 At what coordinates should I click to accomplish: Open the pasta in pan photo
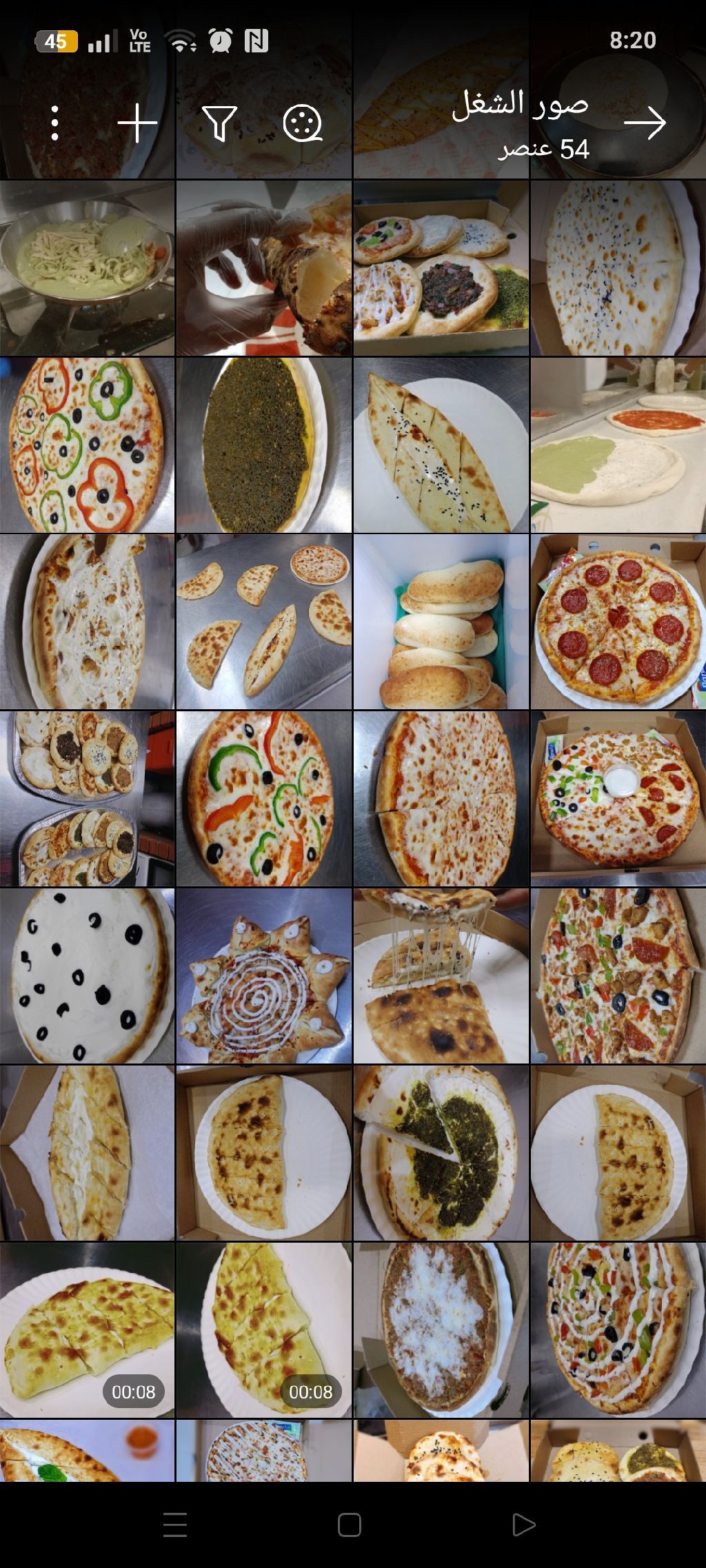pos(87,268)
